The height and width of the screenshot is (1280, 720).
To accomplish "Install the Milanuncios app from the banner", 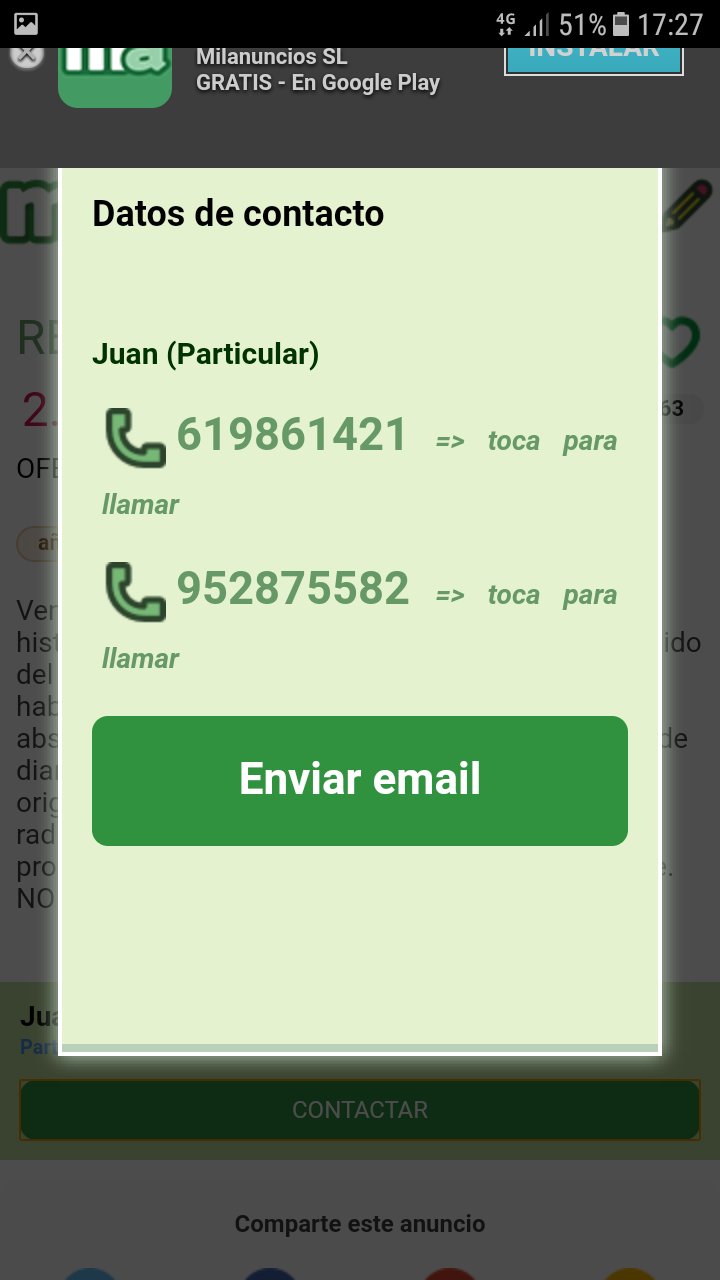I will tap(594, 57).
